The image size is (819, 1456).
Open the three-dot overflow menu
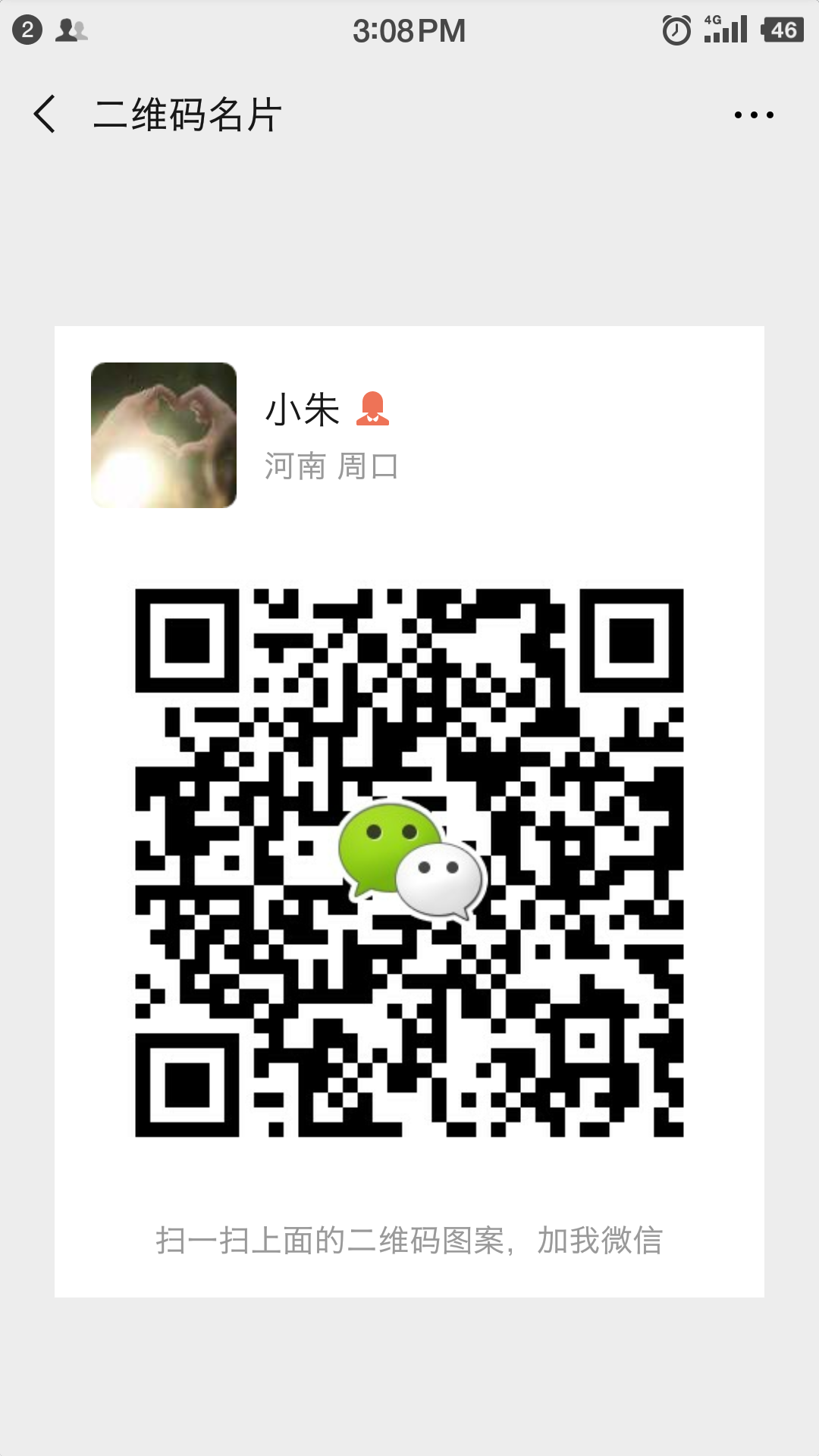coord(754,115)
